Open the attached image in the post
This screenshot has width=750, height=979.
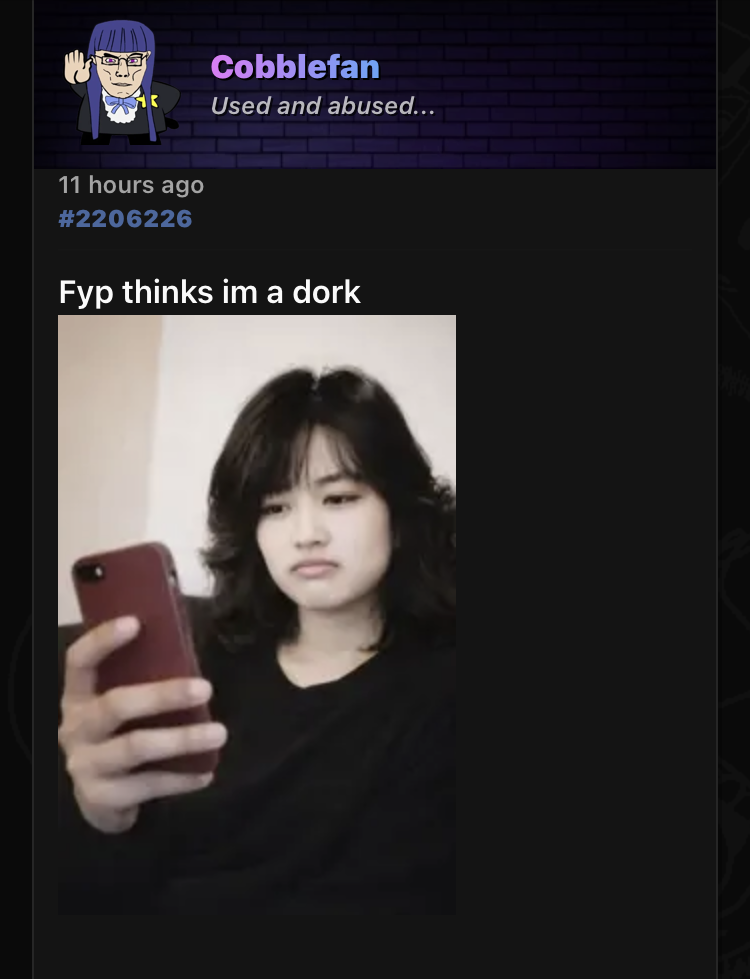(x=257, y=614)
